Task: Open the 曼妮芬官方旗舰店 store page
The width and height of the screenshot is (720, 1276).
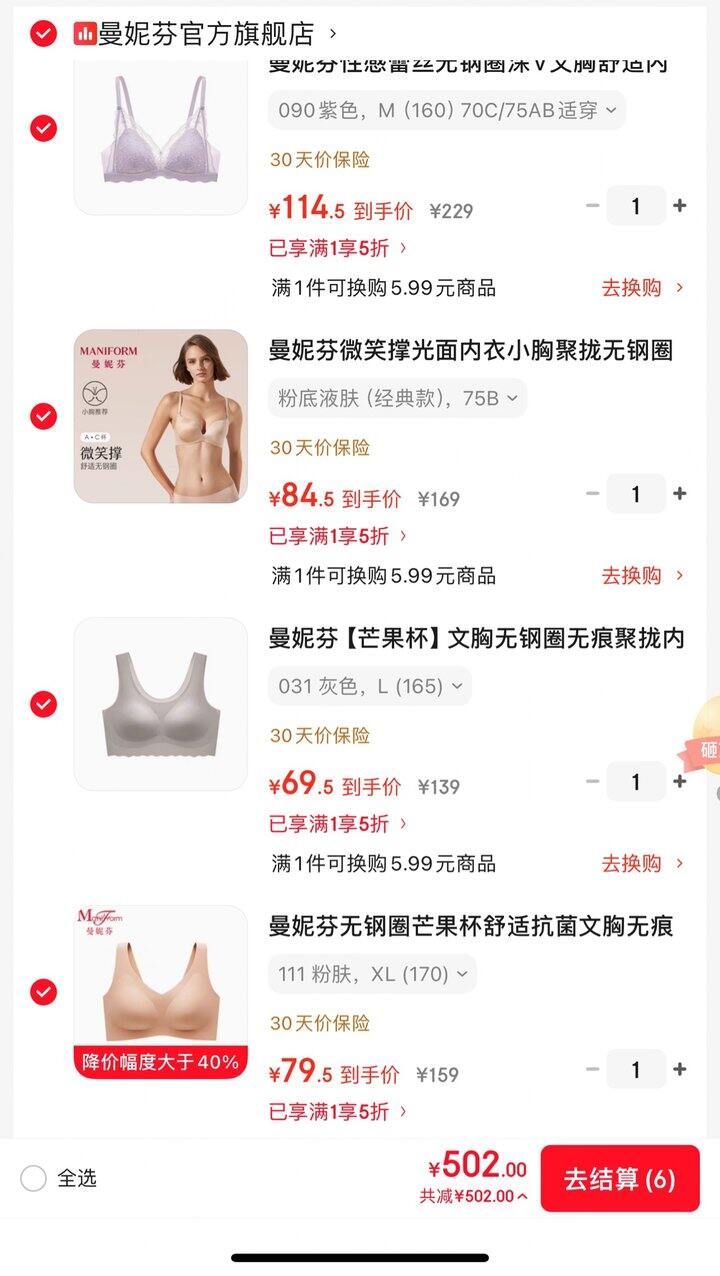Action: coord(206,34)
